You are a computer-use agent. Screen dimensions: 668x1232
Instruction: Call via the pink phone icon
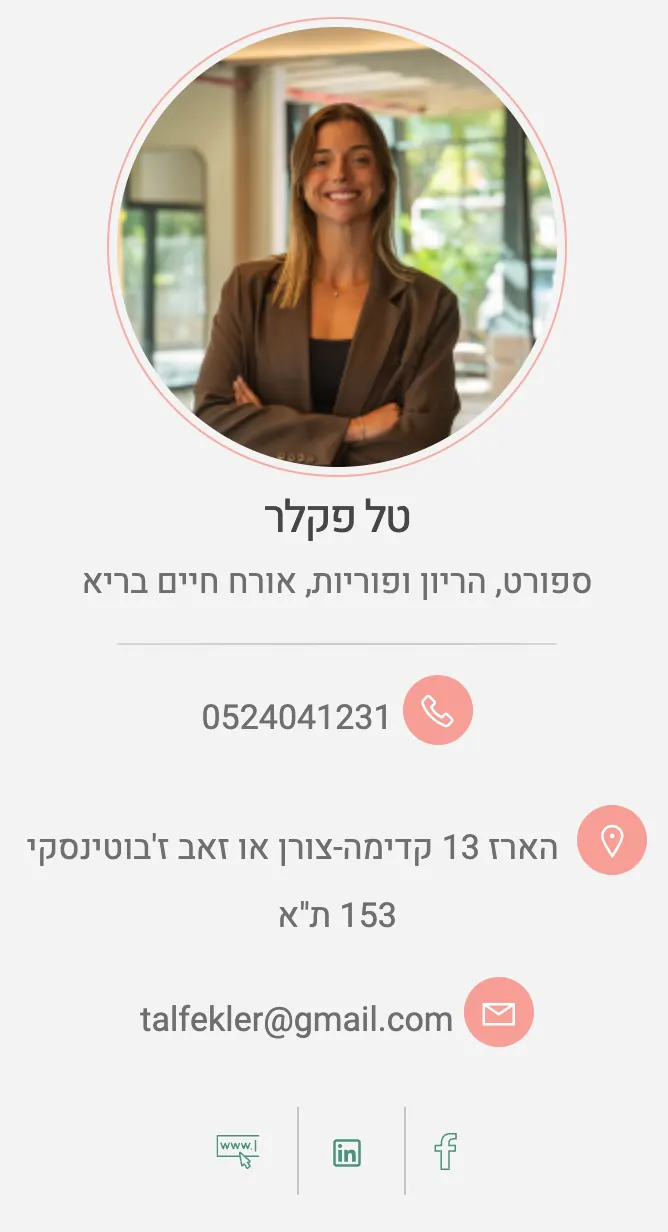point(437,710)
